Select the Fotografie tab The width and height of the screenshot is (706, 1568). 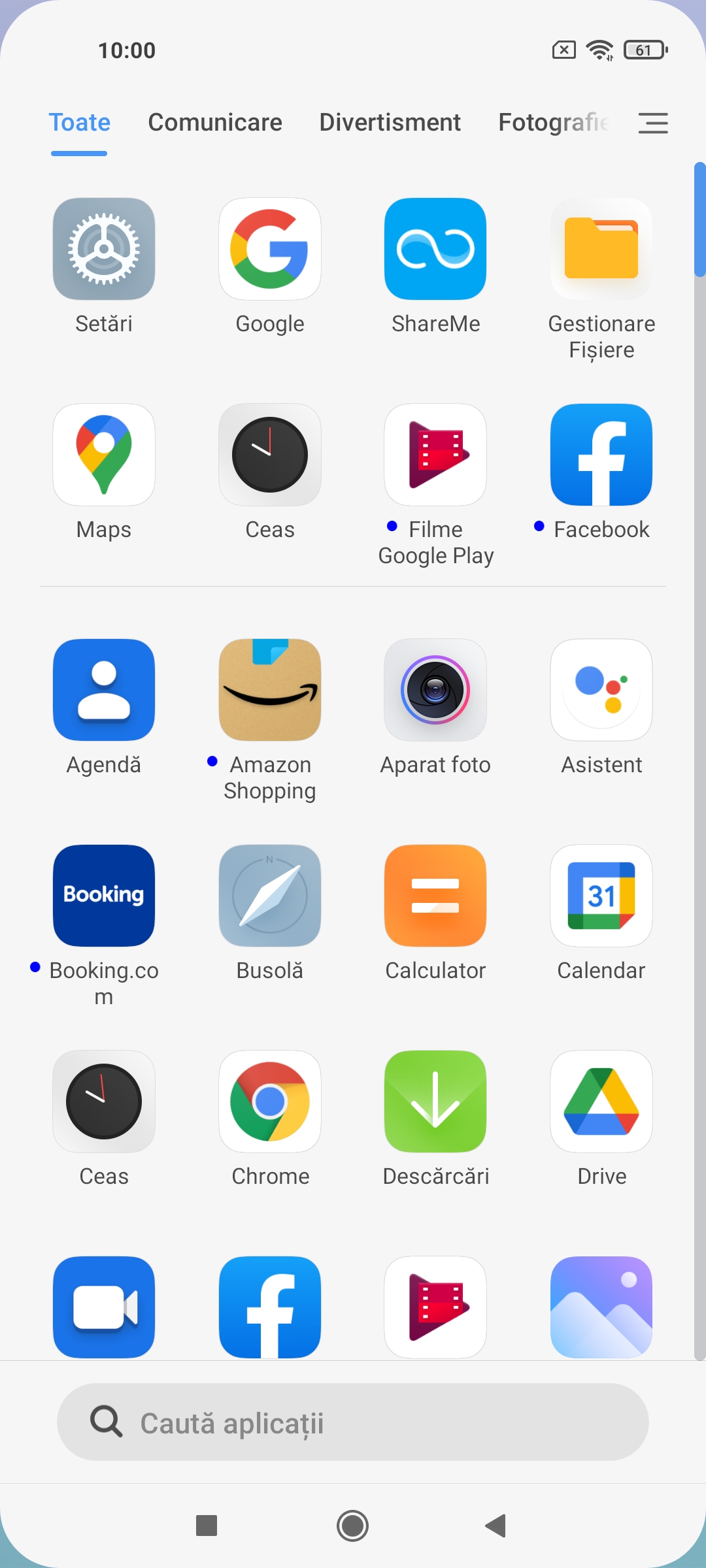coord(554,122)
